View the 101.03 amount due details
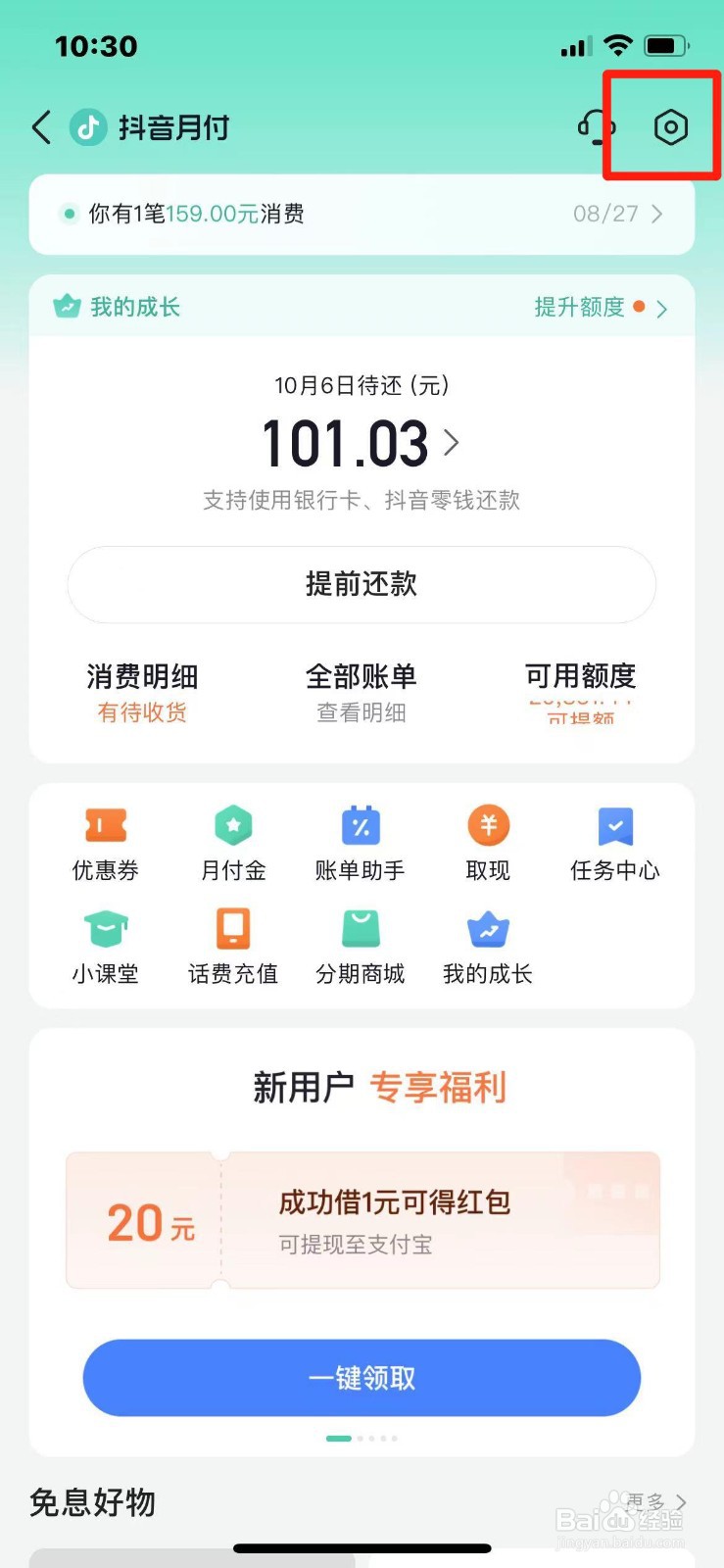This screenshot has height=1568, width=724. point(361,444)
